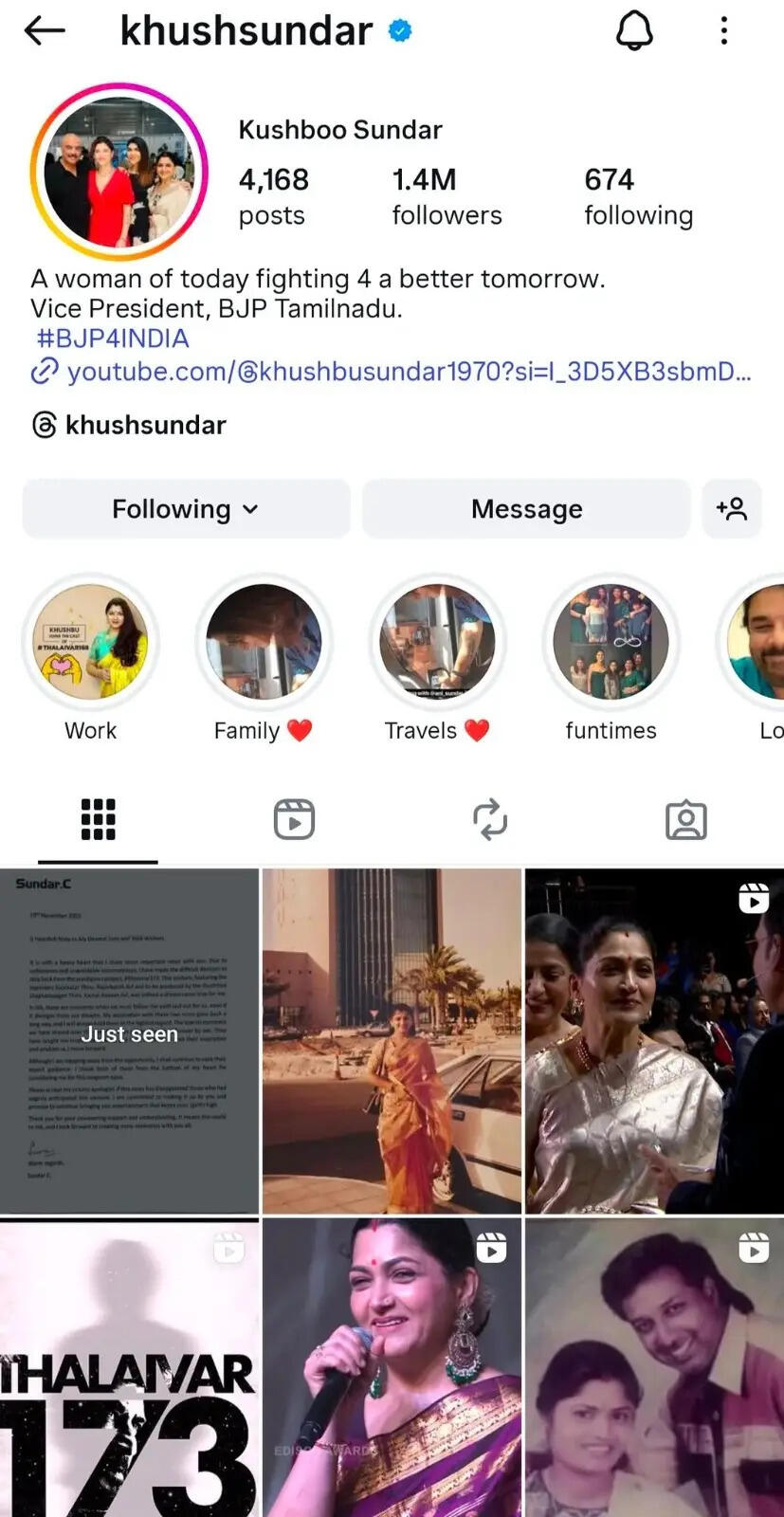Open the followers list

[447, 195]
